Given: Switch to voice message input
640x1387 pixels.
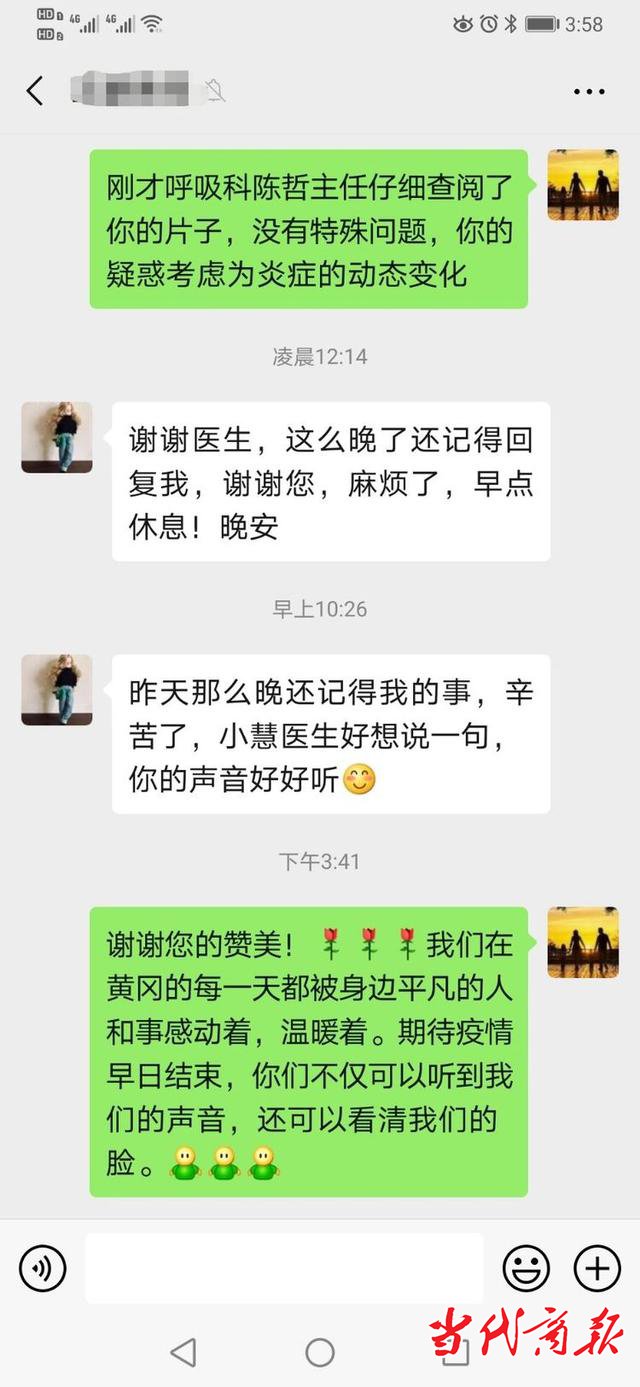Looking at the screenshot, I should tap(42, 1269).
